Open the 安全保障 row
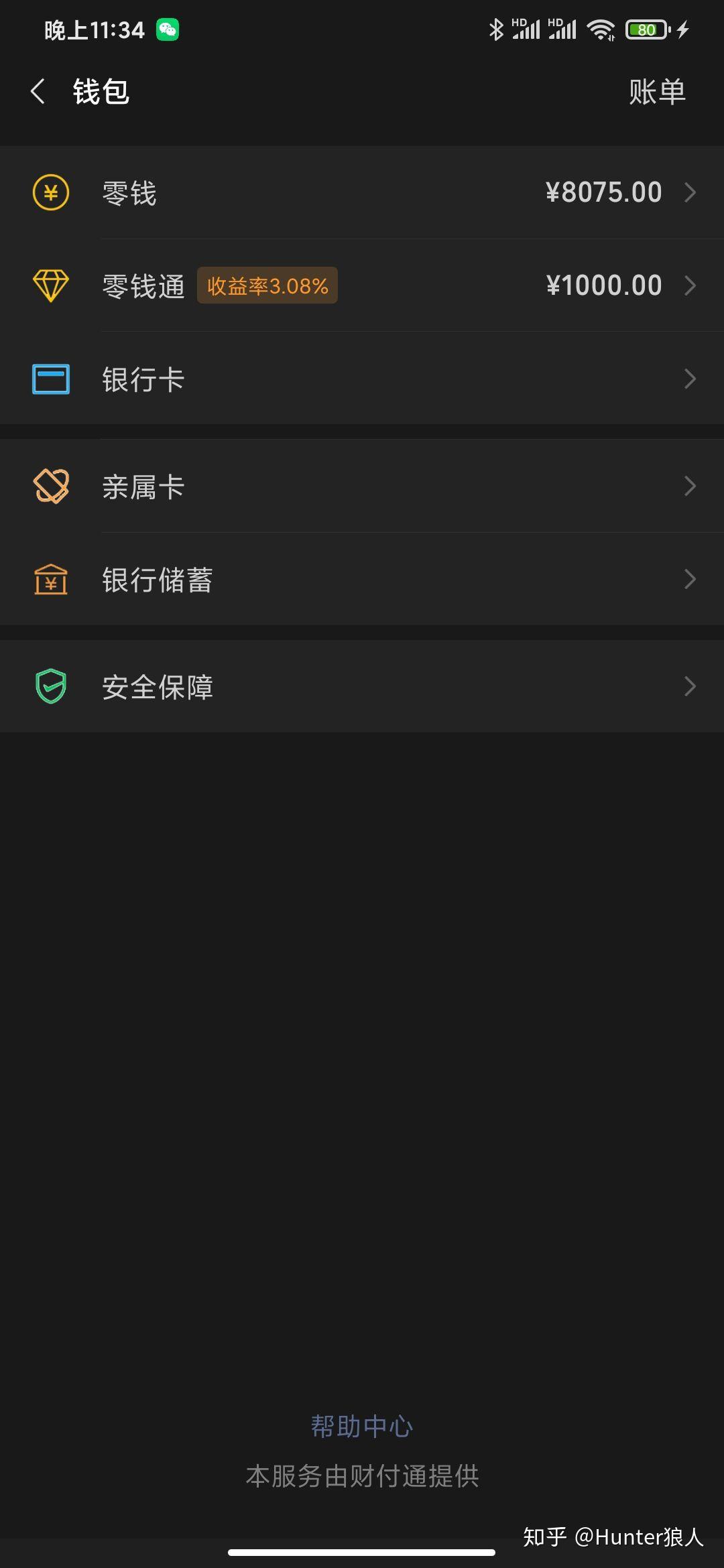The height and width of the screenshot is (1568, 724). (x=362, y=687)
